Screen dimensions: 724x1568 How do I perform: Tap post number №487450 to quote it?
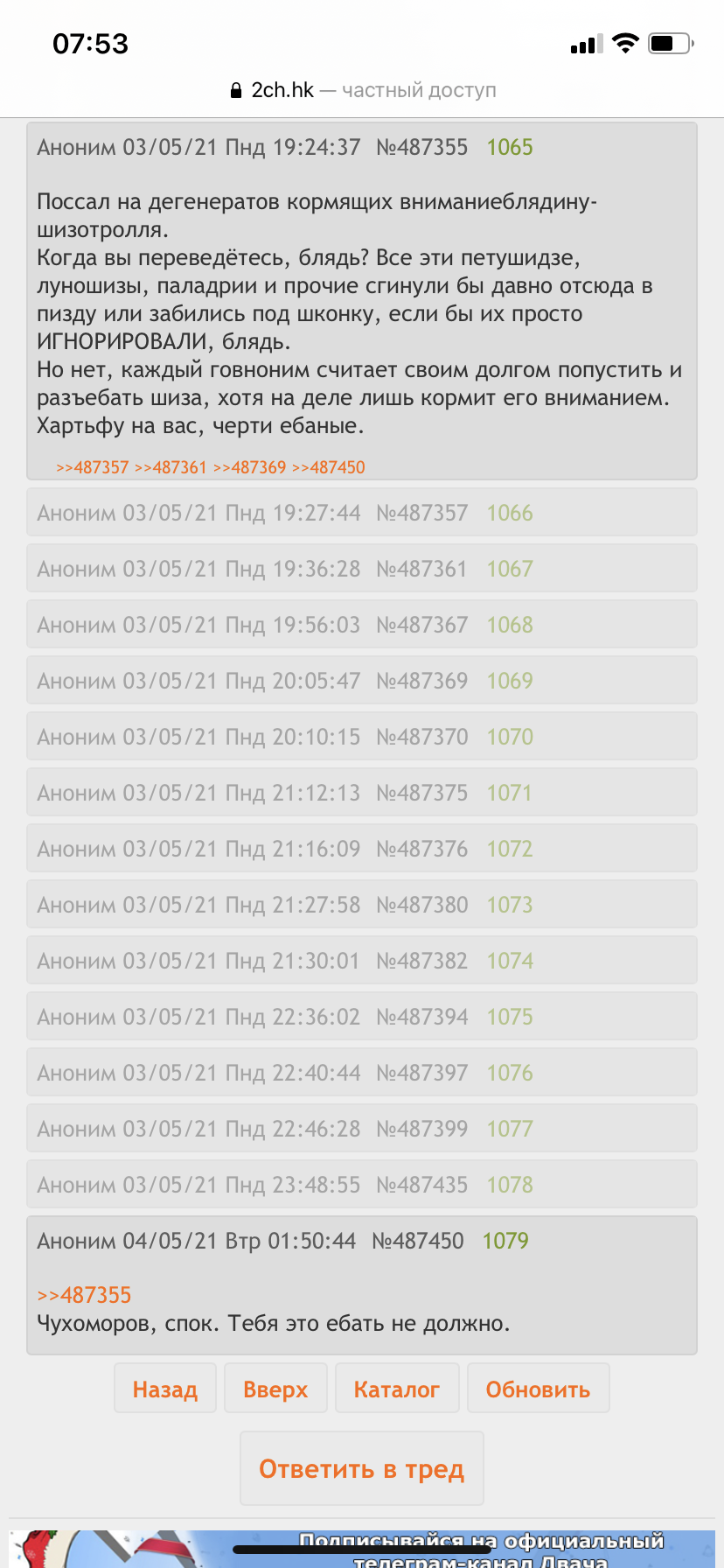tap(418, 1241)
